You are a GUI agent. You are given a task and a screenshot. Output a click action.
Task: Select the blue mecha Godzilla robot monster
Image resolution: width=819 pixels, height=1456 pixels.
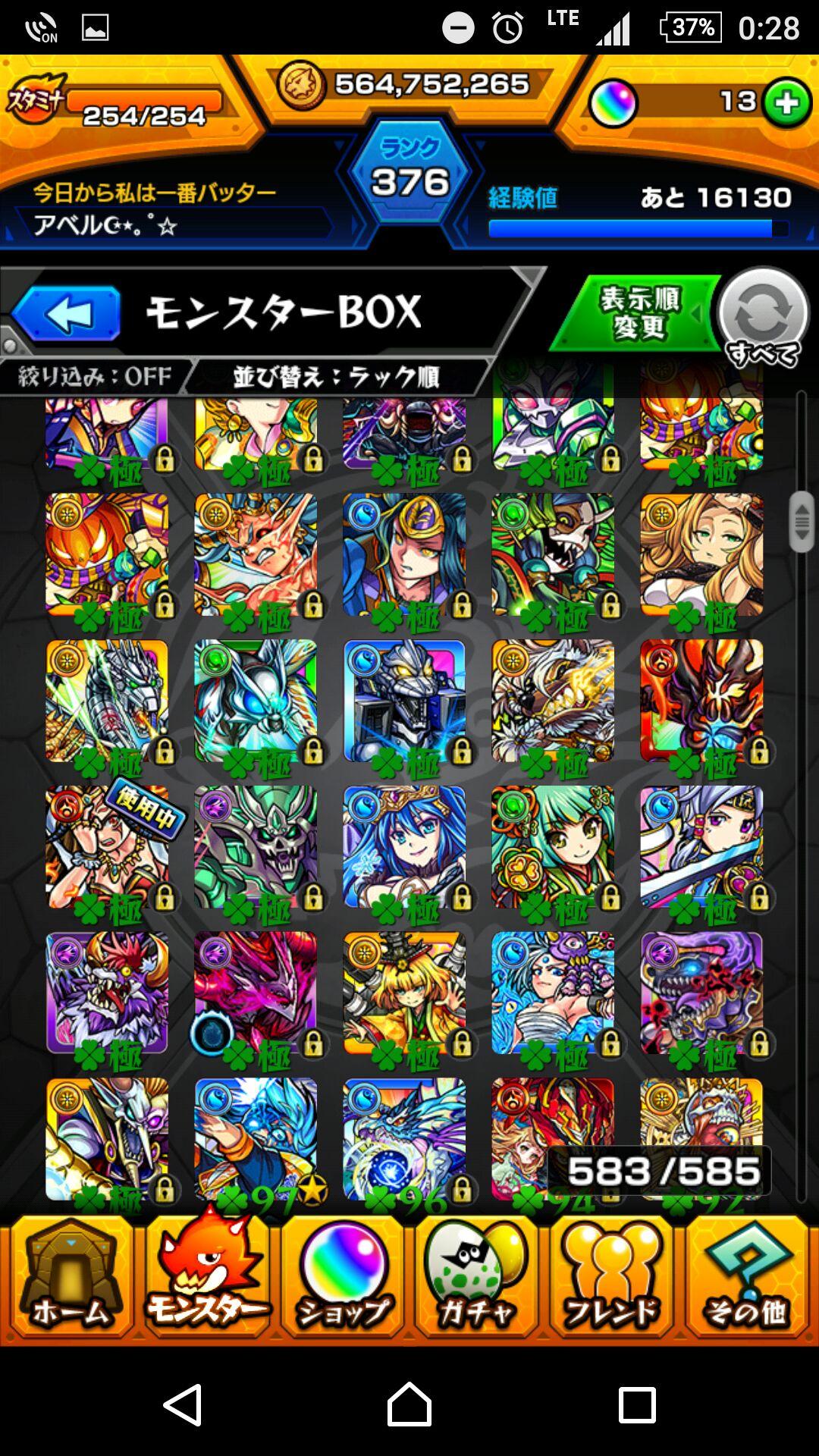click(x=403, y=701)
